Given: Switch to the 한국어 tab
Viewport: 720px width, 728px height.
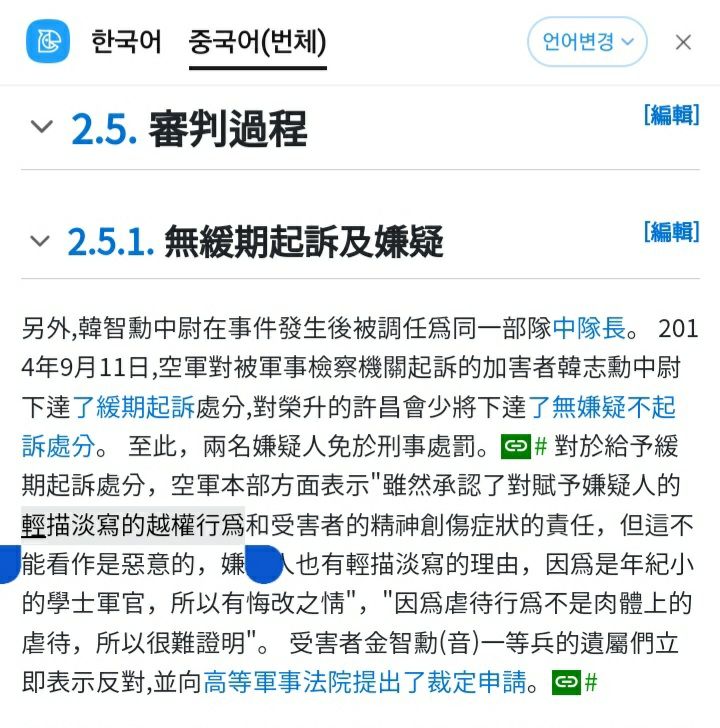Looking at the screenshot, I should pos(126,42).
